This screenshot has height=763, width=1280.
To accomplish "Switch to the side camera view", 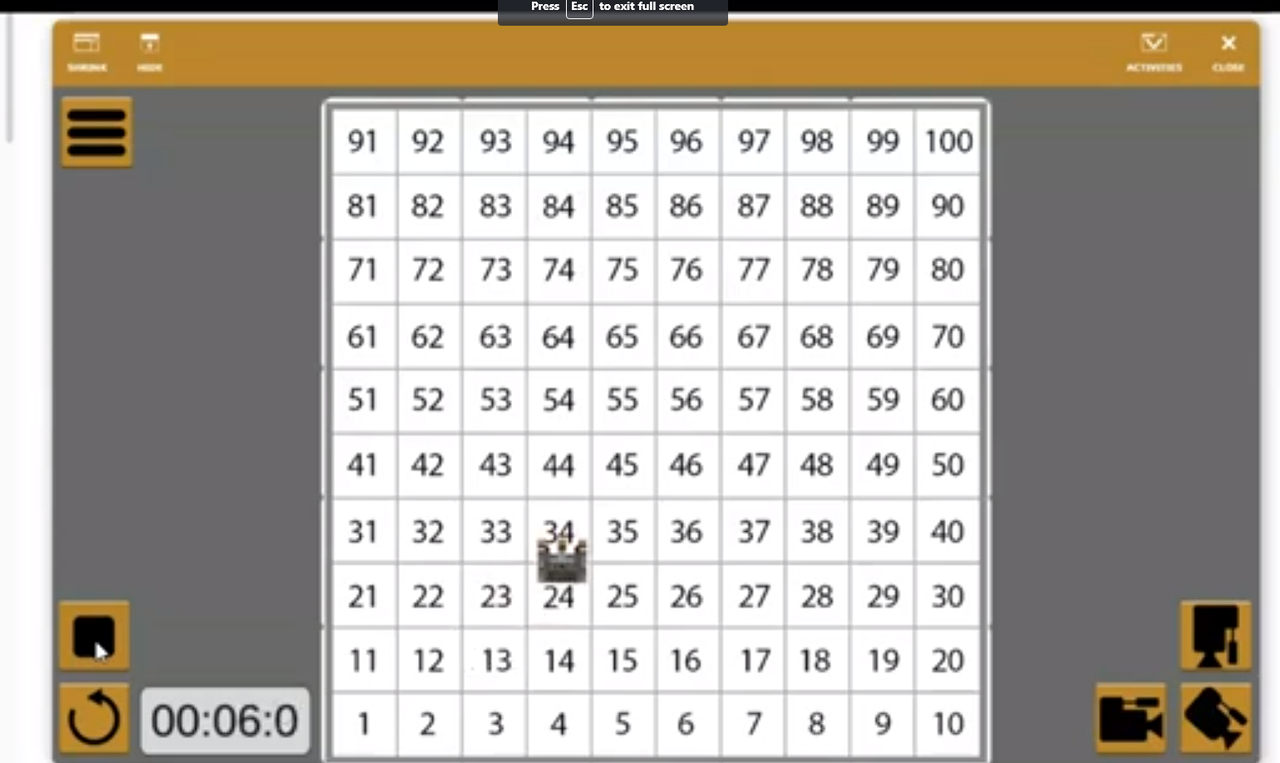I will (1130, 718).
